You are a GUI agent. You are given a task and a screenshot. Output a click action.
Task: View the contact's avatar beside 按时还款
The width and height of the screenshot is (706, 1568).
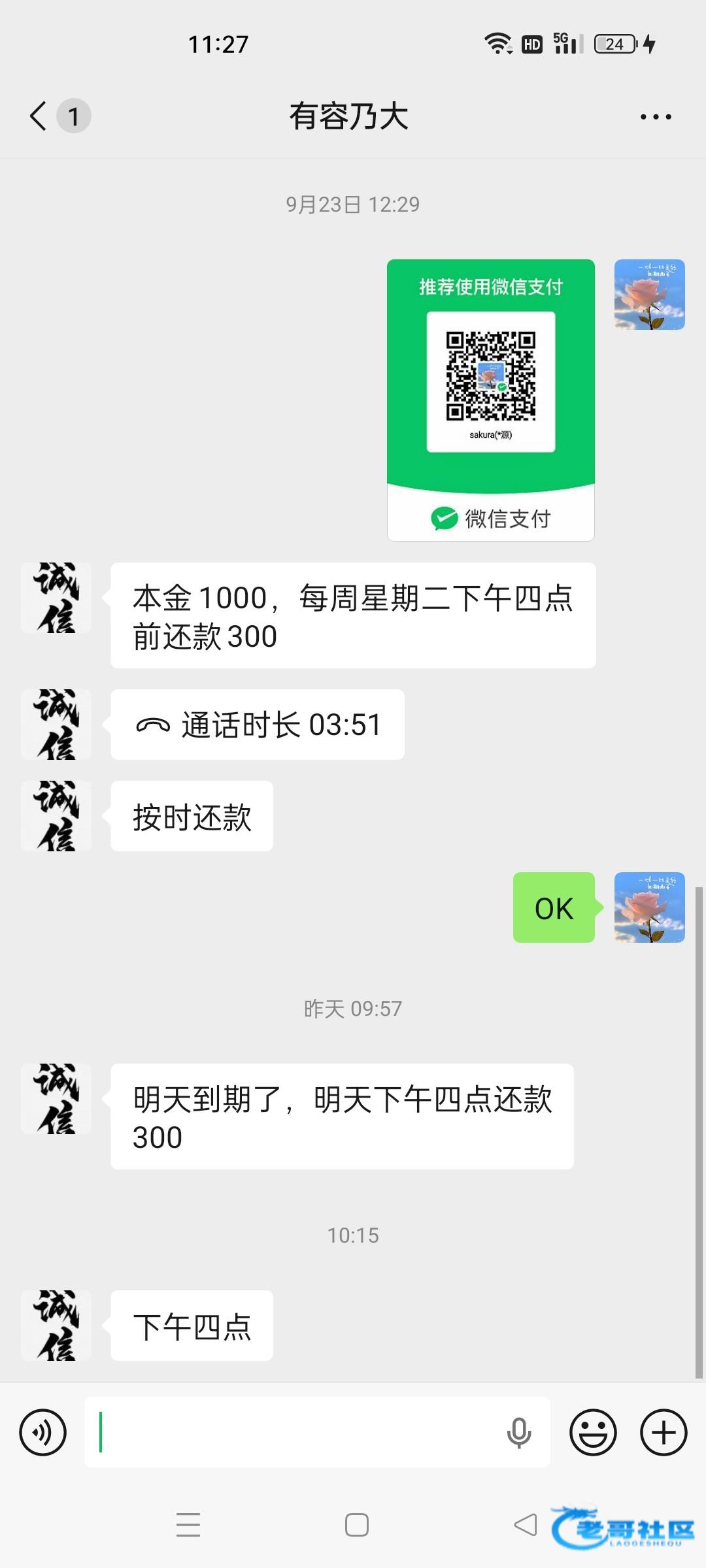pyautogui.click(x=56, y=816)
